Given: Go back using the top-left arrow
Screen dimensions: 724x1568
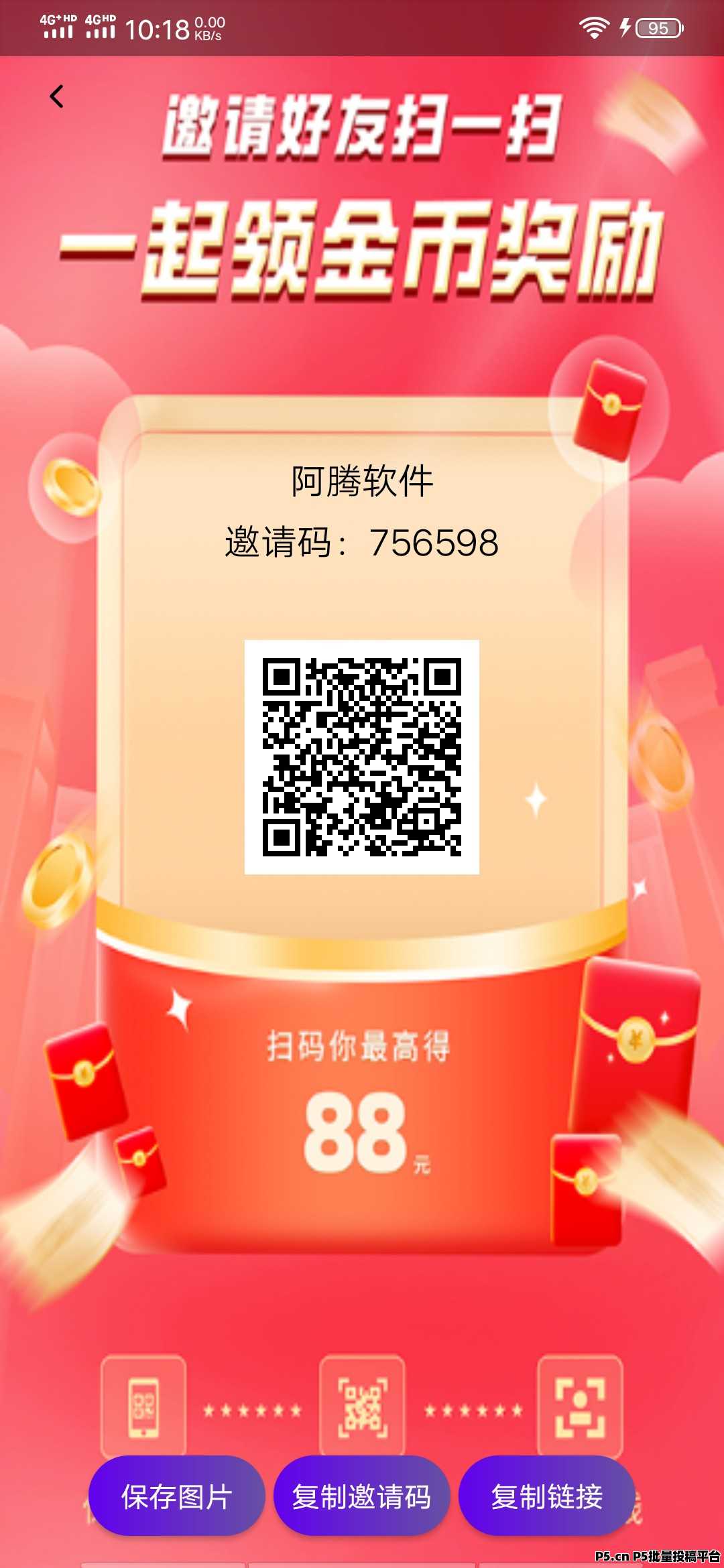Looking at the screenshot, I should [x=57, y=96].
